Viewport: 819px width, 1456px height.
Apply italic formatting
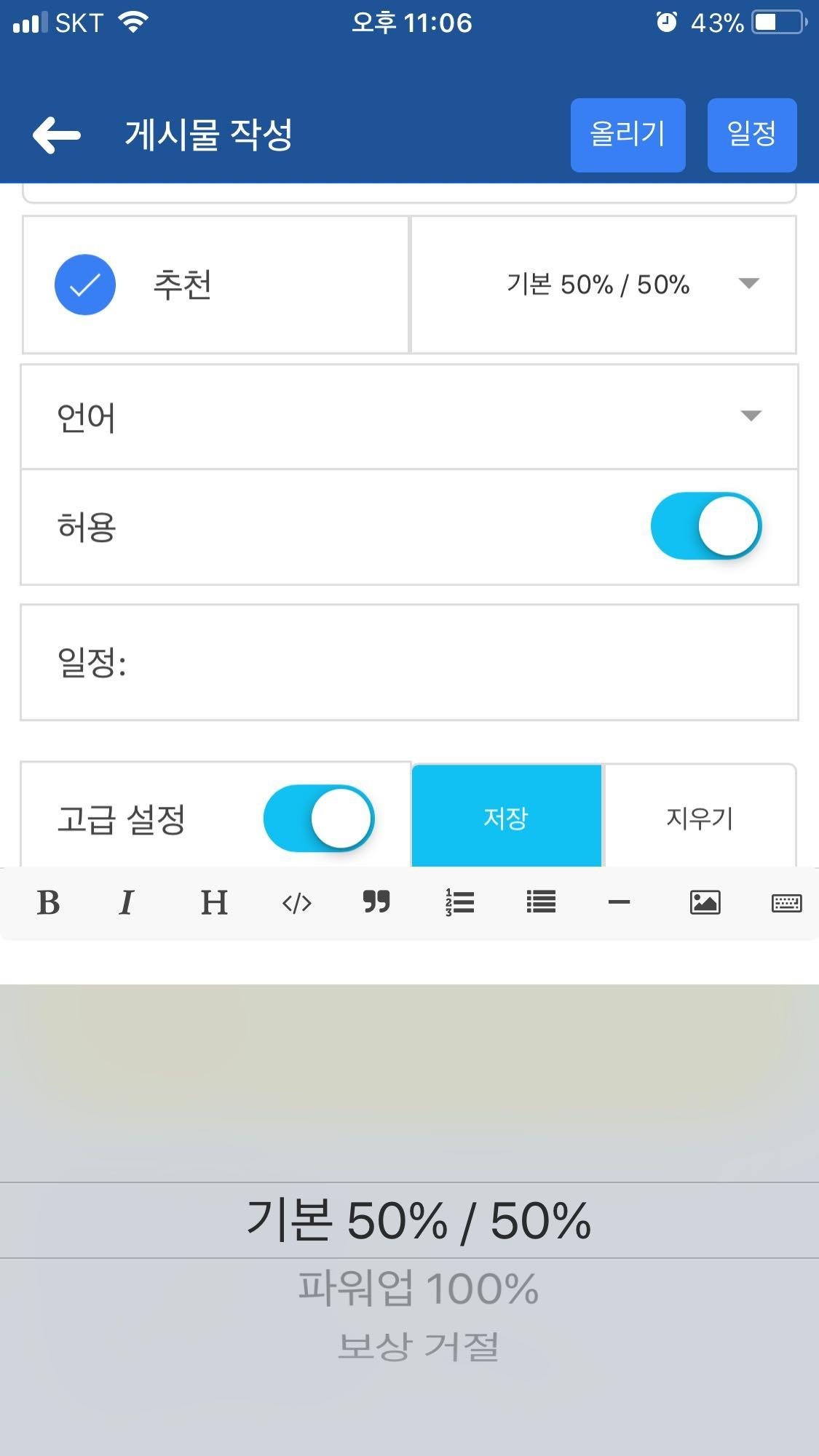pyautogui.click(x=126, y=903)
